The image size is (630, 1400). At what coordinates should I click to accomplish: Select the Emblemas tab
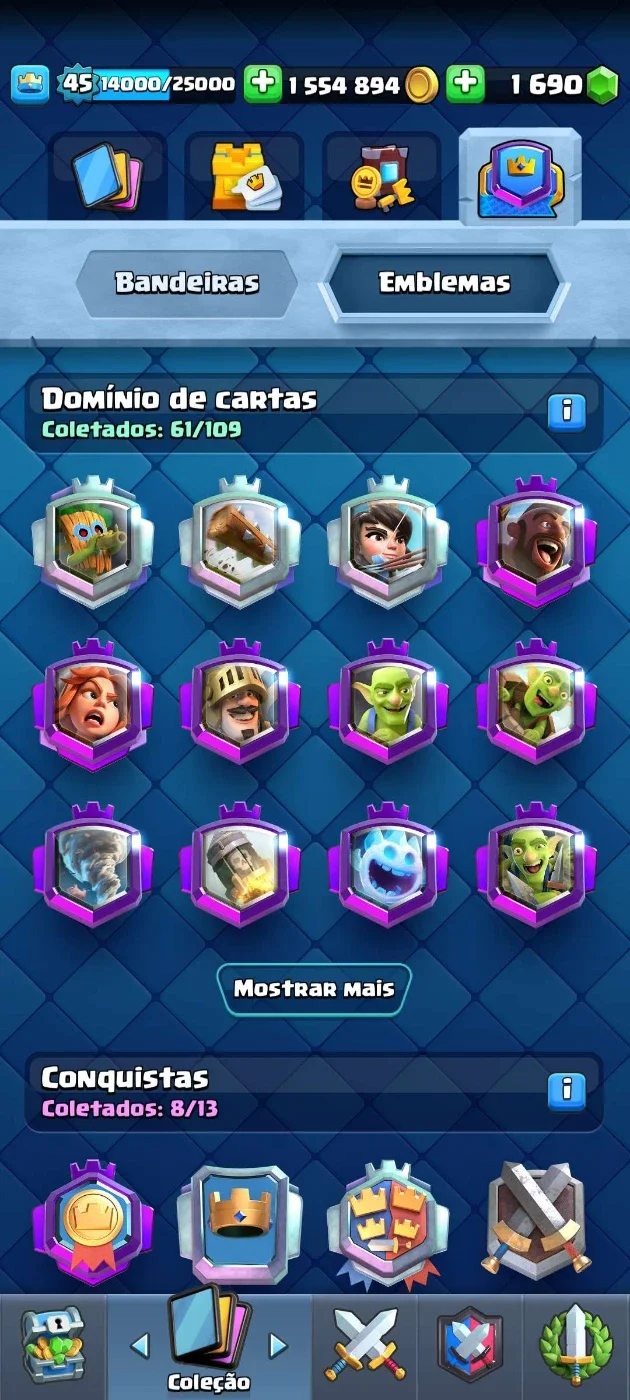pyautogui.click(x=444, y=283)
